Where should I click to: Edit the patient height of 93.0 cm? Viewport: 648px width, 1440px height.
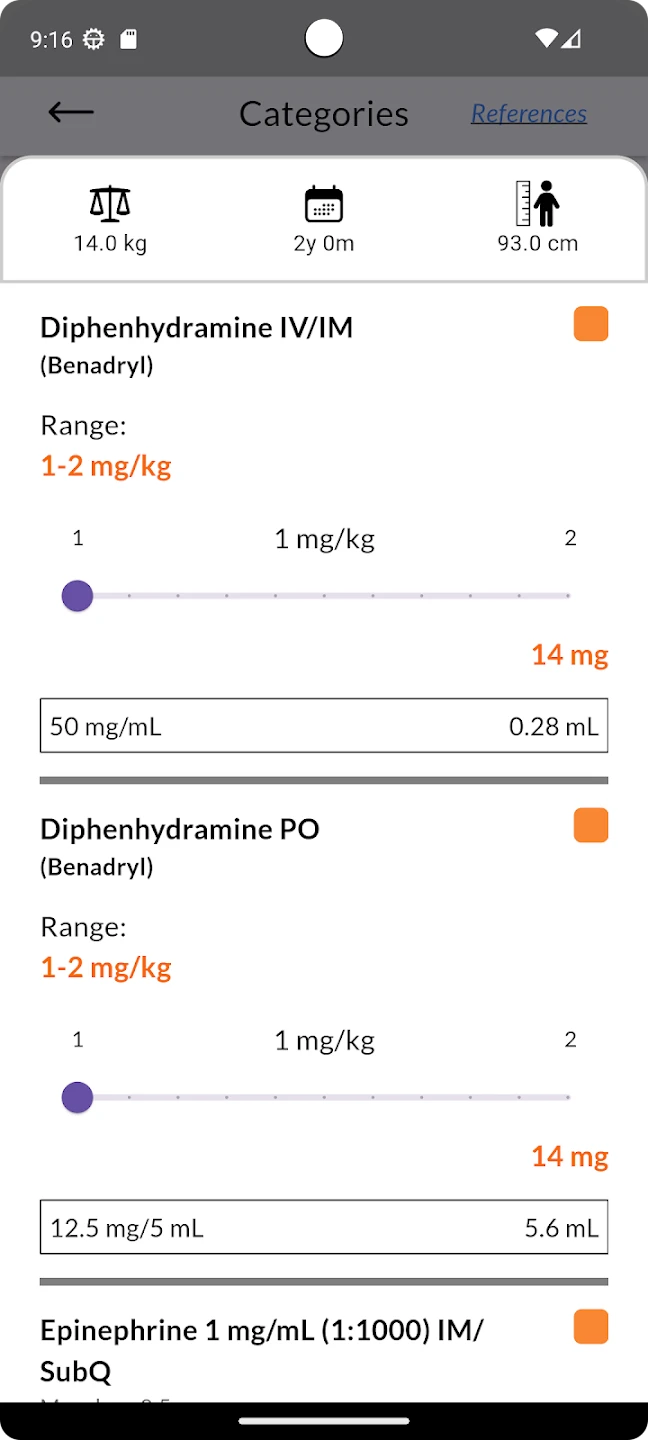click(x=538, y=218)
